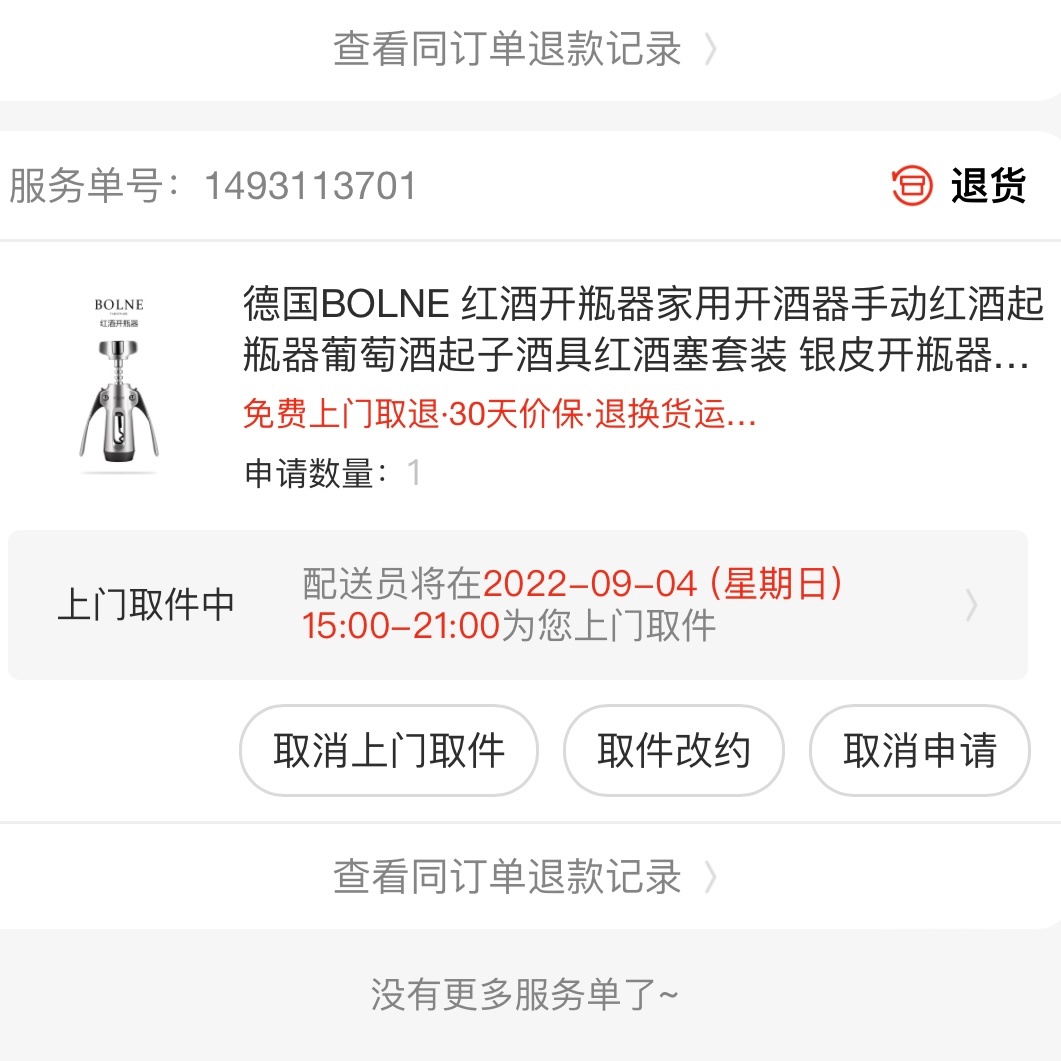This screenshot has height=1061, width=1061.
Task: View 查看同订单退款记录 below the BOLNE order
Action: (525, 877)
